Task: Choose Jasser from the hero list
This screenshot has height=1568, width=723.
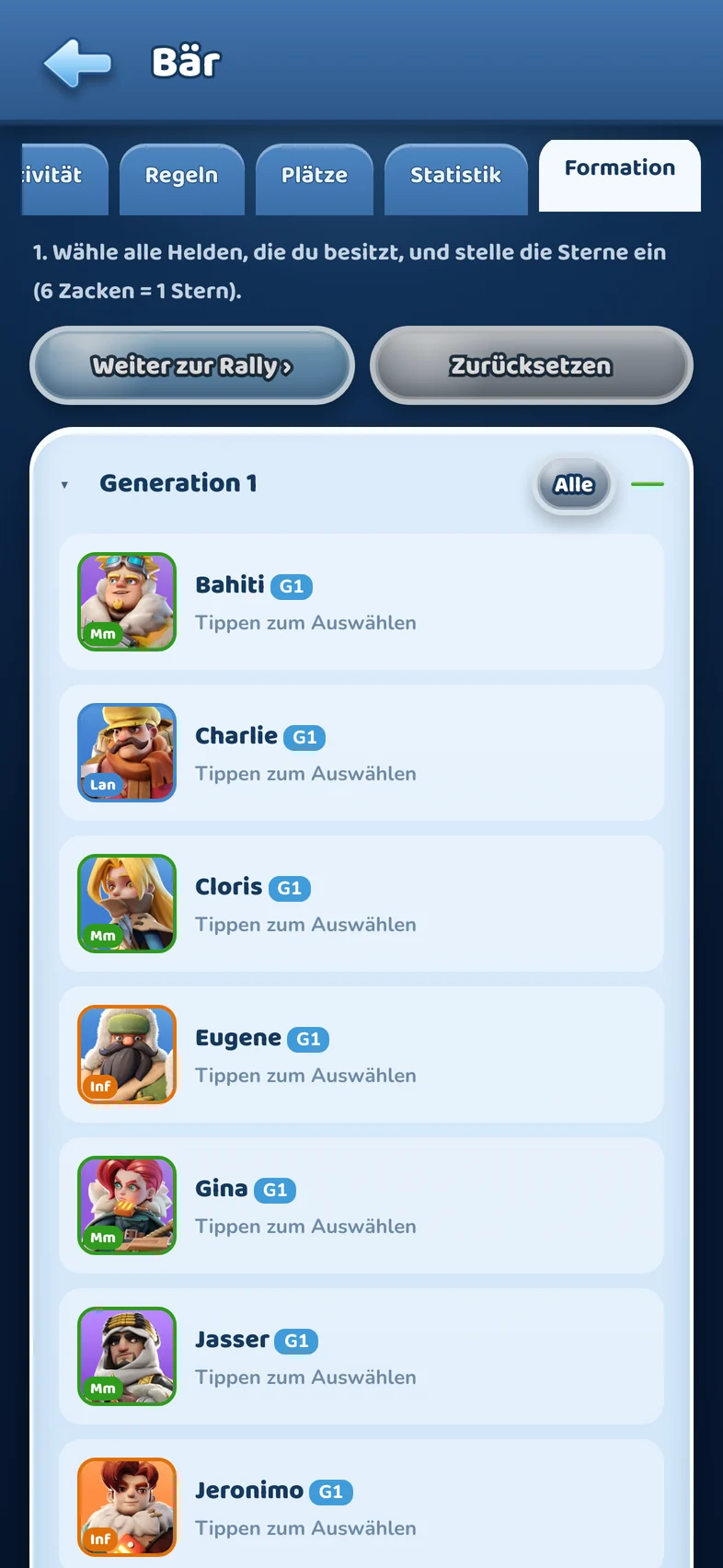Action: coord(361,1356)
